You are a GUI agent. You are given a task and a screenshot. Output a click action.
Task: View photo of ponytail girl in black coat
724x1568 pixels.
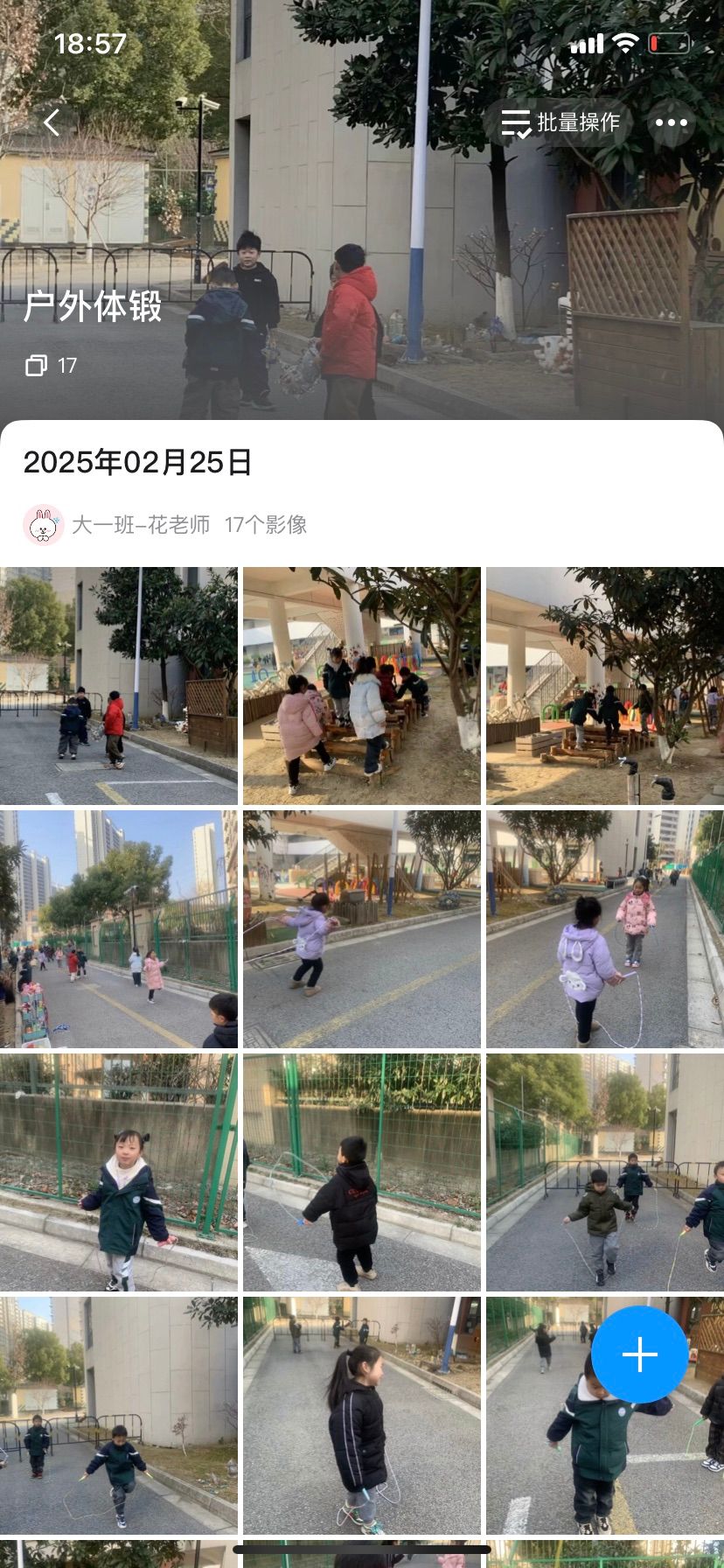(x=361, y=1416)
